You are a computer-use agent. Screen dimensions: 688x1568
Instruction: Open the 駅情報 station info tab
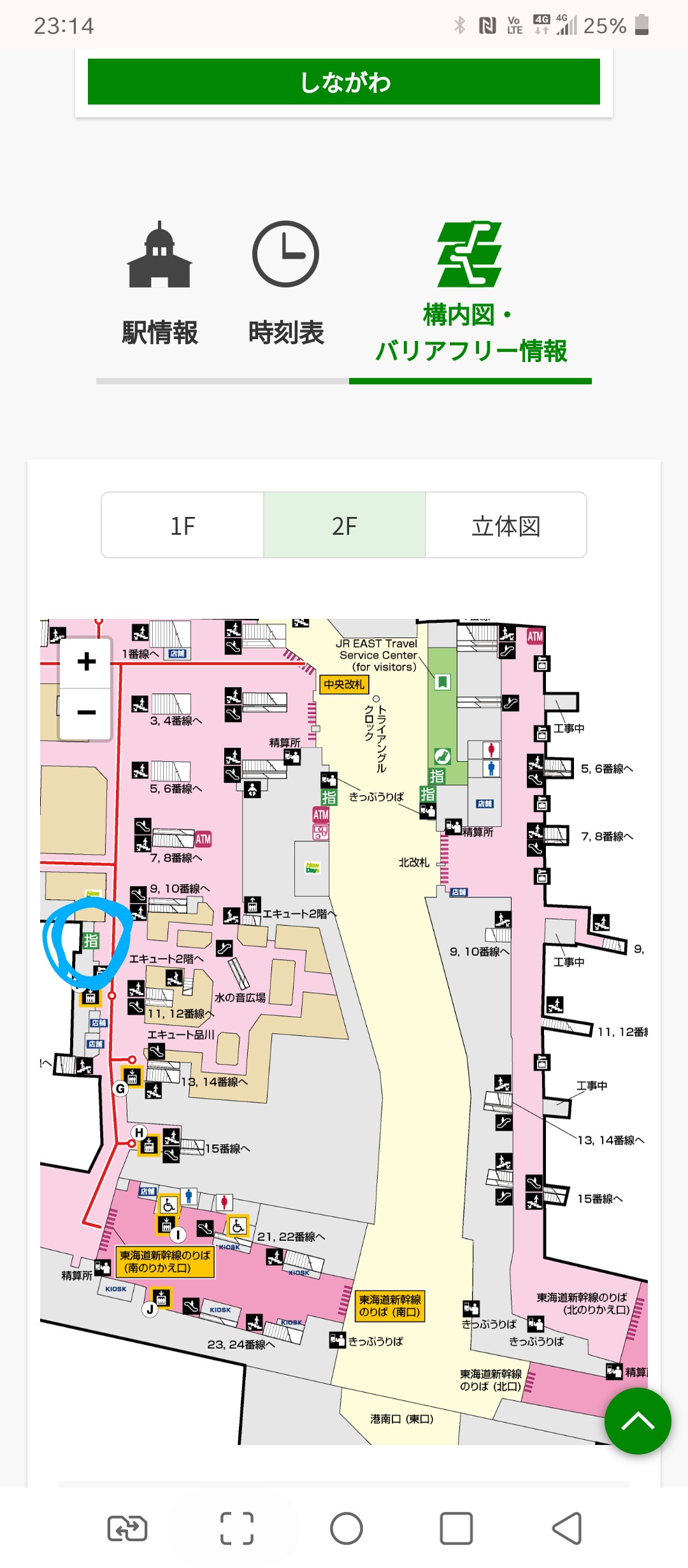pos(159,284)
